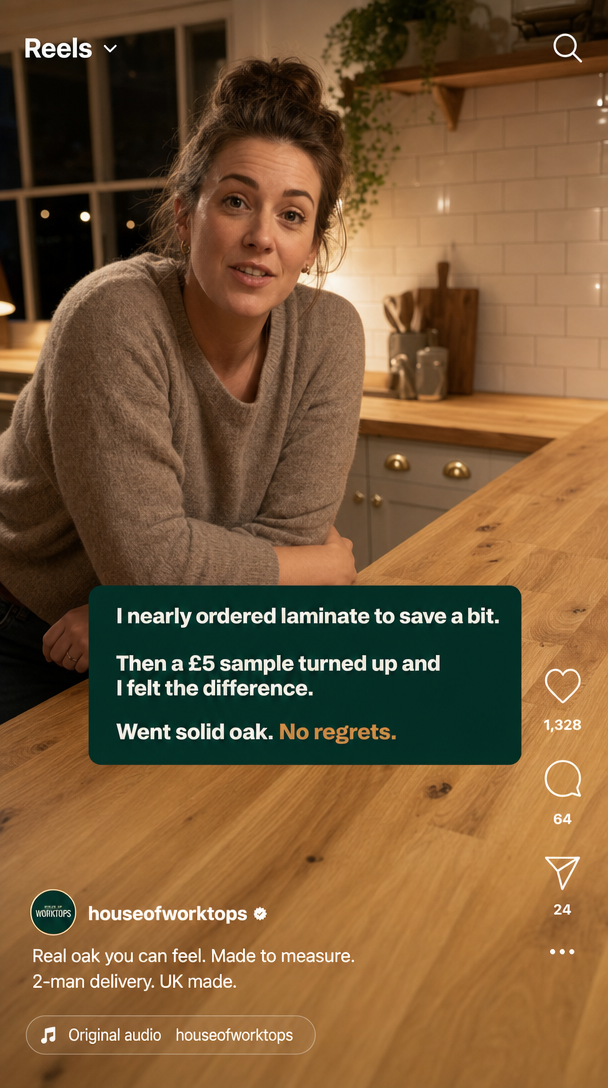The image size is (608, 1088).
Task: Share this reel via paper plane
Action: coord(562,872)
